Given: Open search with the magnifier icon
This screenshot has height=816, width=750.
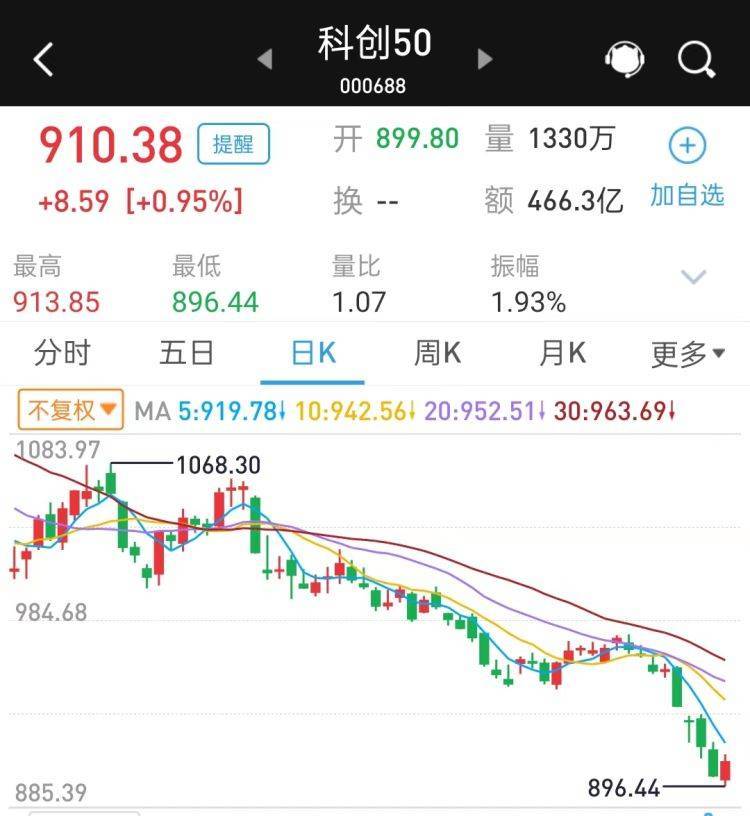Looking at the screenshot, I should (x=697, y=60).
